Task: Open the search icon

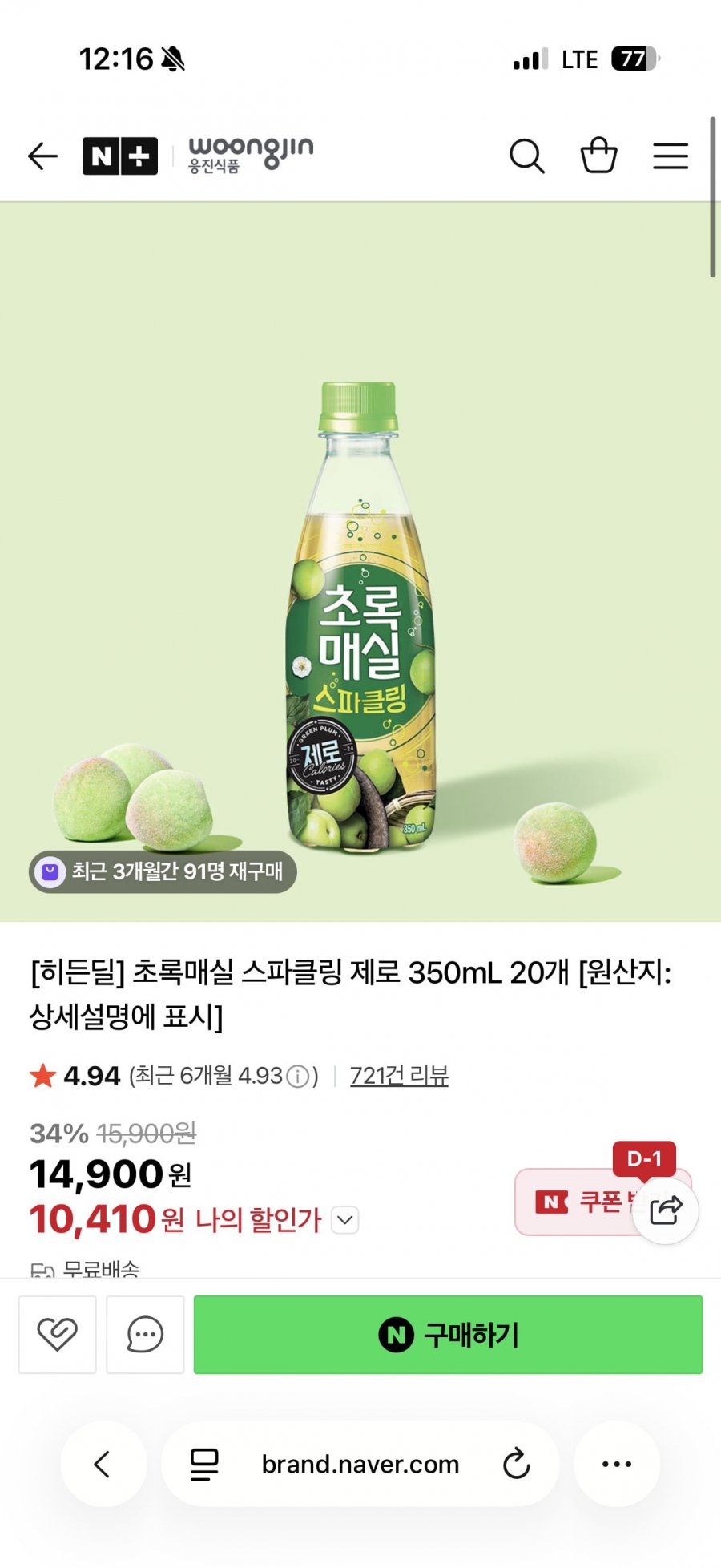Action: click(527, 156)
